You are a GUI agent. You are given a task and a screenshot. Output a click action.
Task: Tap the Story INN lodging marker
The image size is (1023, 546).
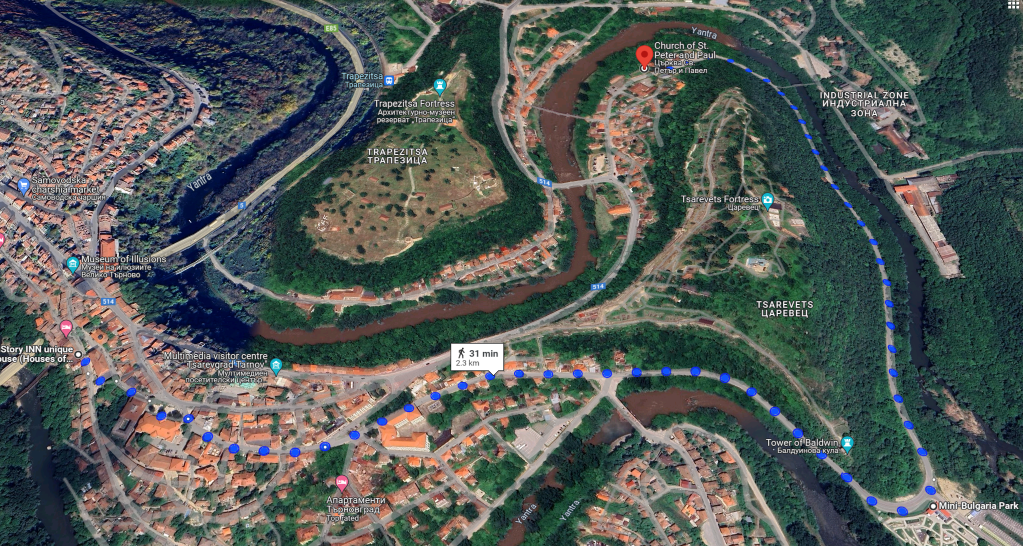[x=67, y=327]
